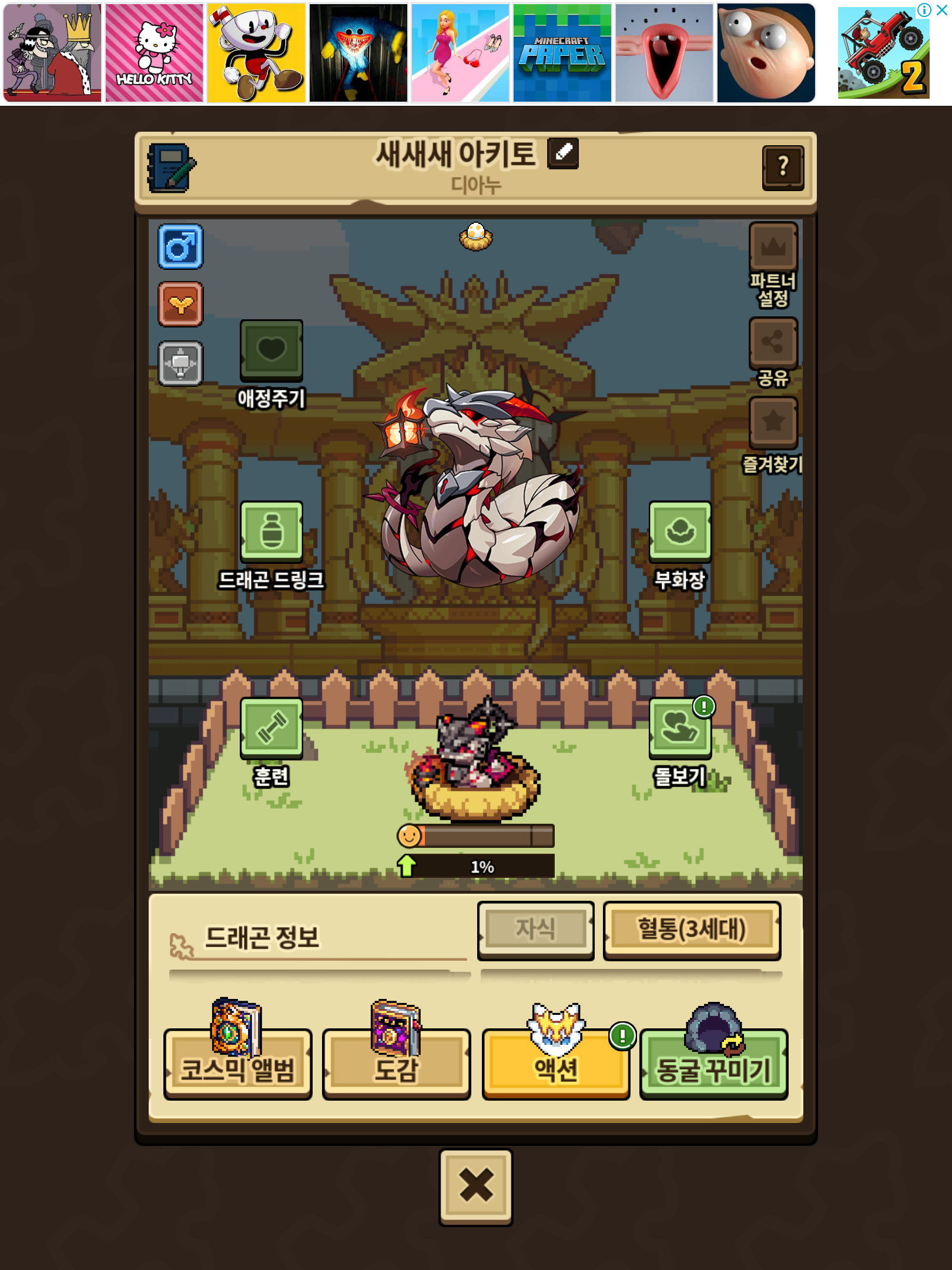
Task: Close the dragon panel with X
Action: pos(475,1186)
